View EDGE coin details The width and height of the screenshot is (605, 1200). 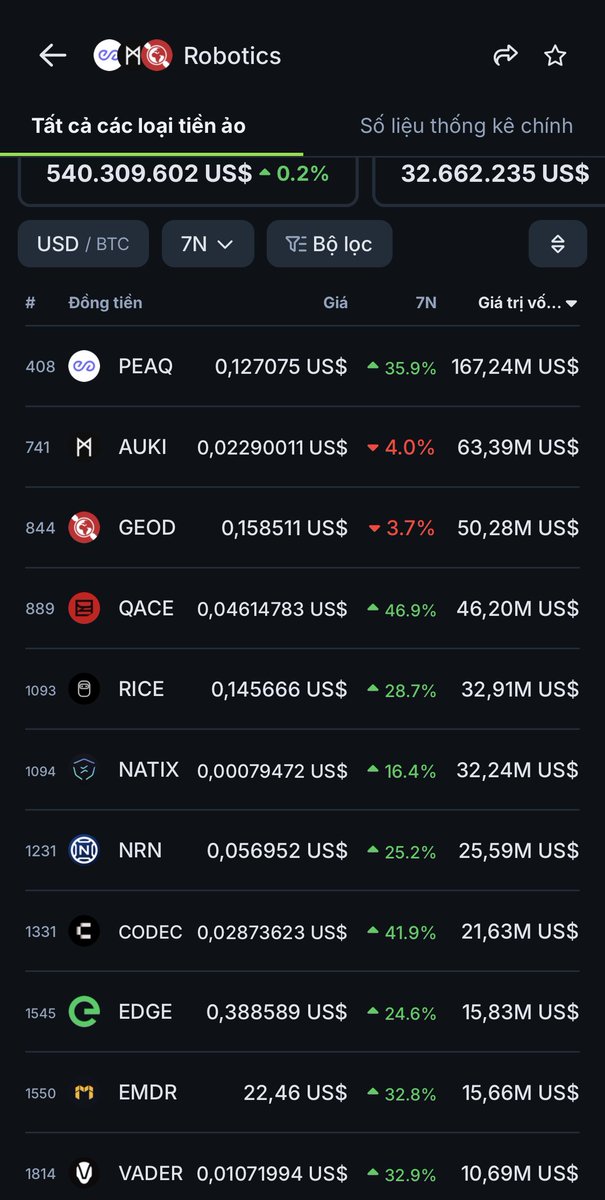[x=302, y=1012]
